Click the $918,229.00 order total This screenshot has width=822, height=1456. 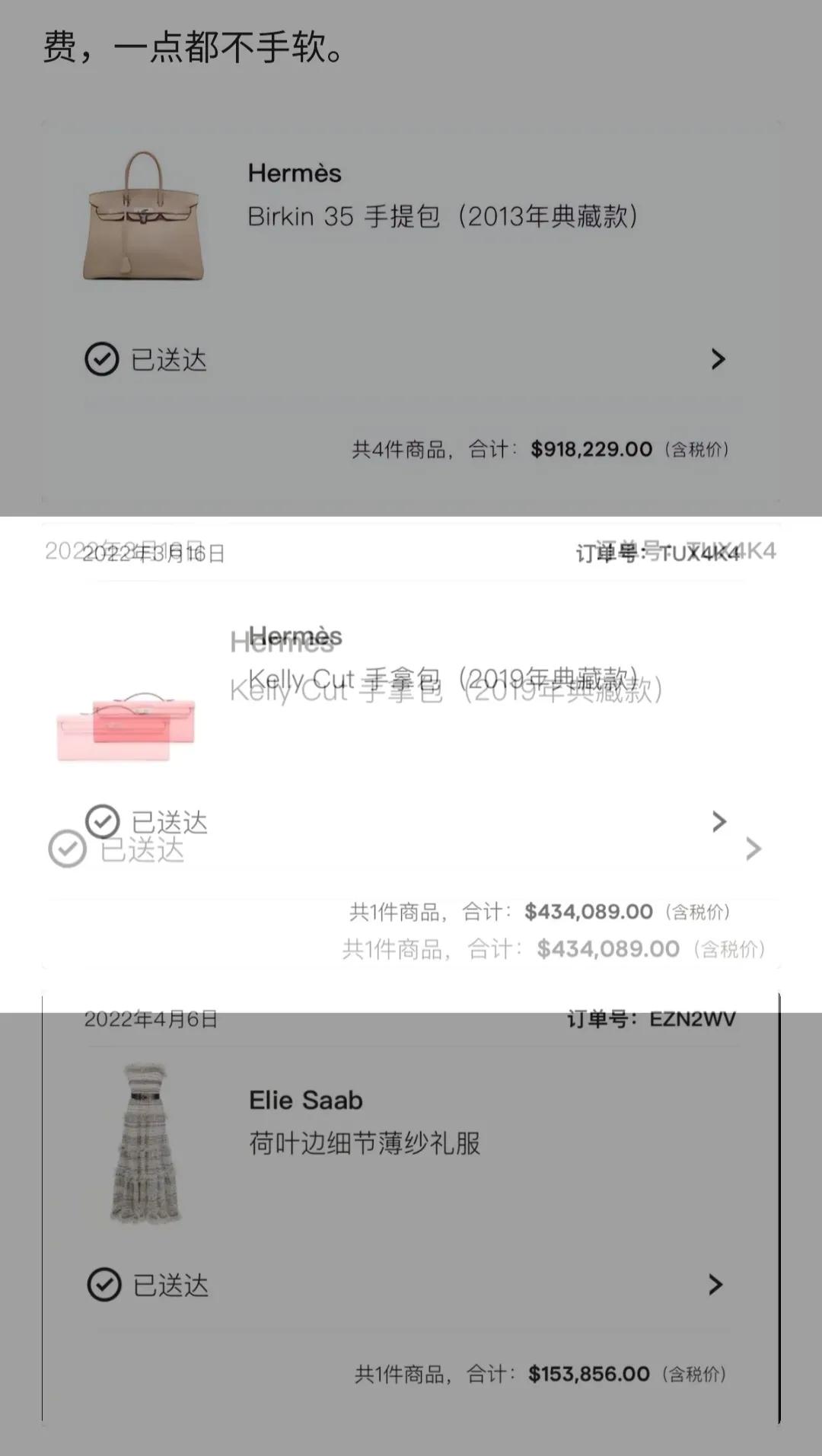tap(592, 450)
